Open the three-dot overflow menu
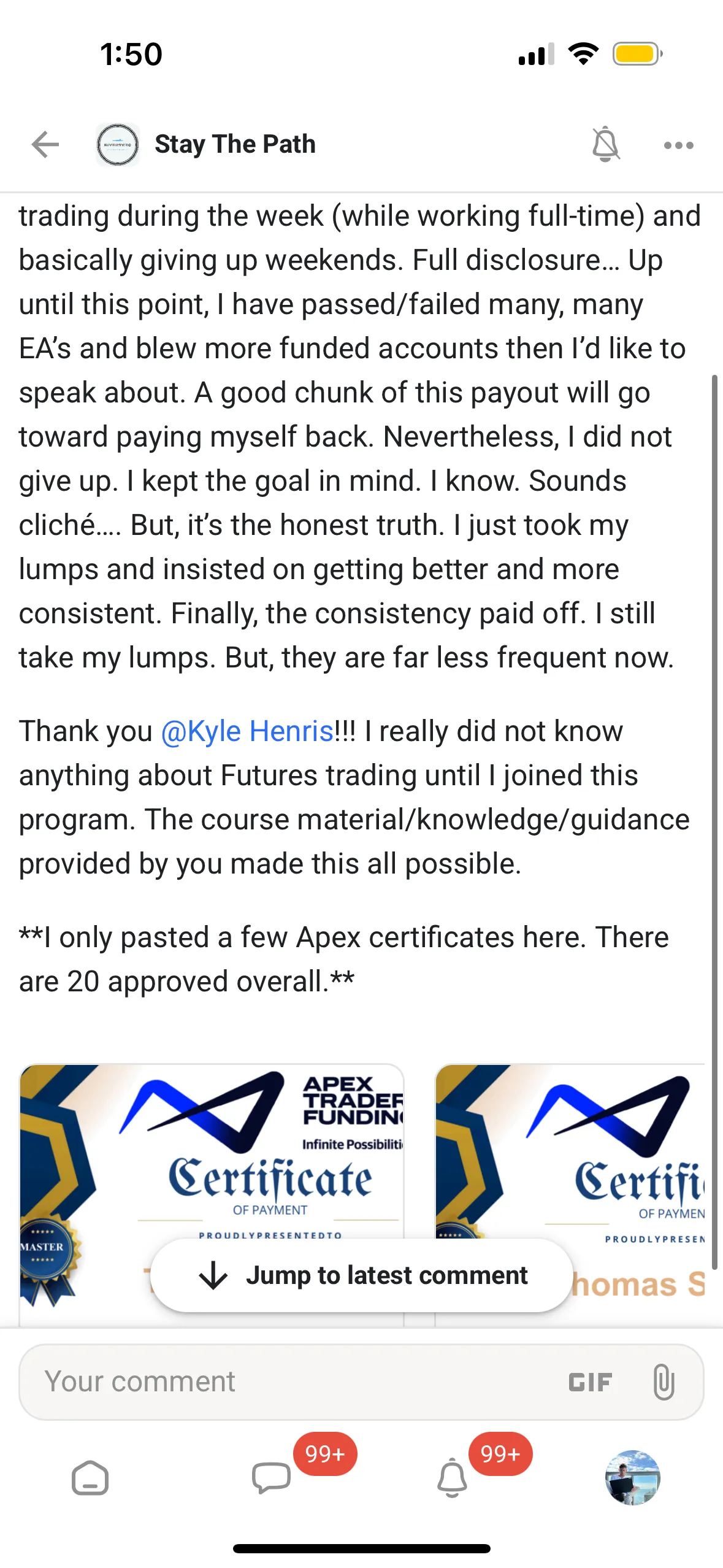This screenshot has width=723, height=1568. [678, 145]
